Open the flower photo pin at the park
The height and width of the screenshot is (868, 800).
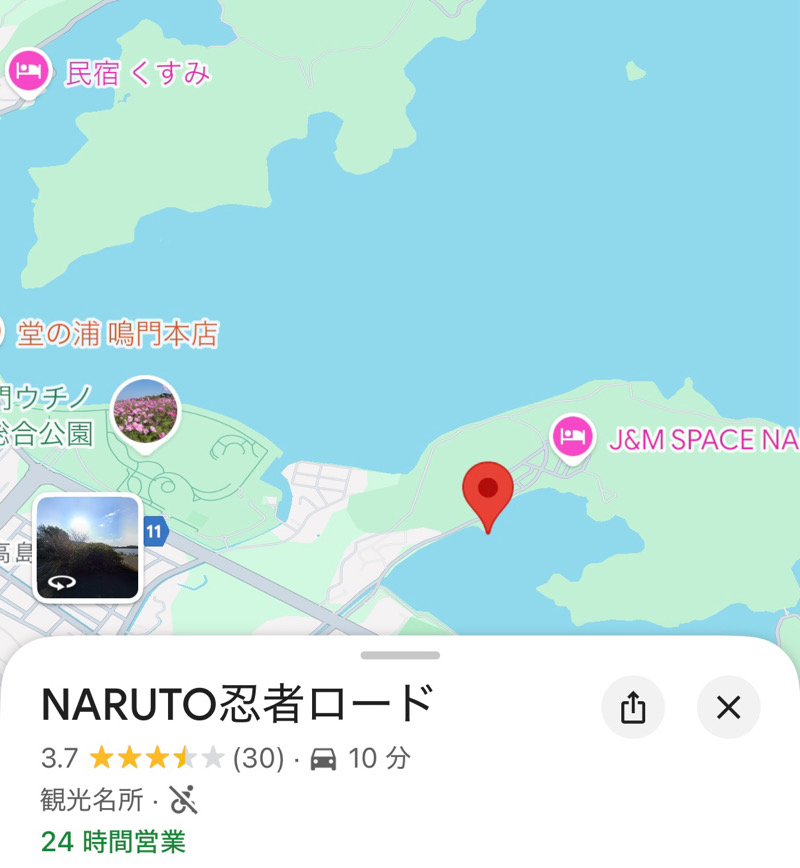(146, 410)
